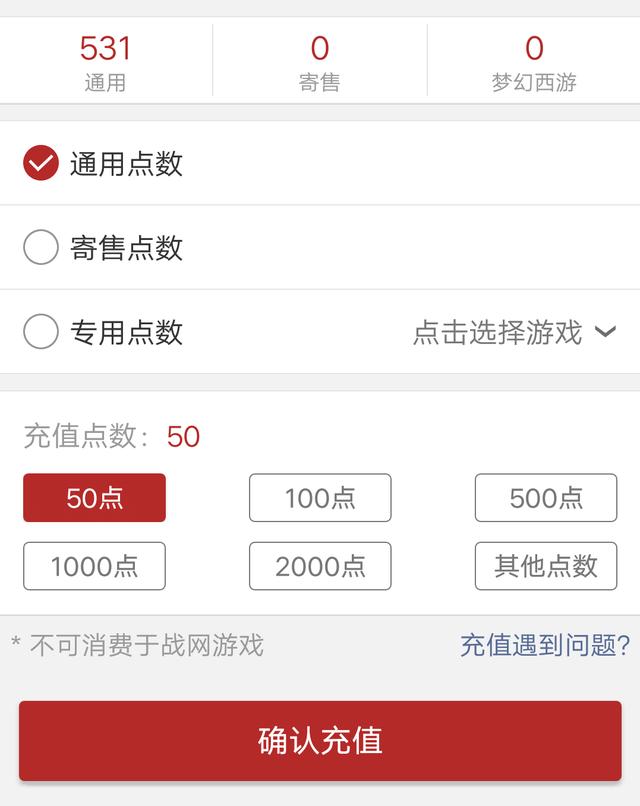Set recharge amount to 2000点
640x806 pixels.
click(x=320, y=566)
